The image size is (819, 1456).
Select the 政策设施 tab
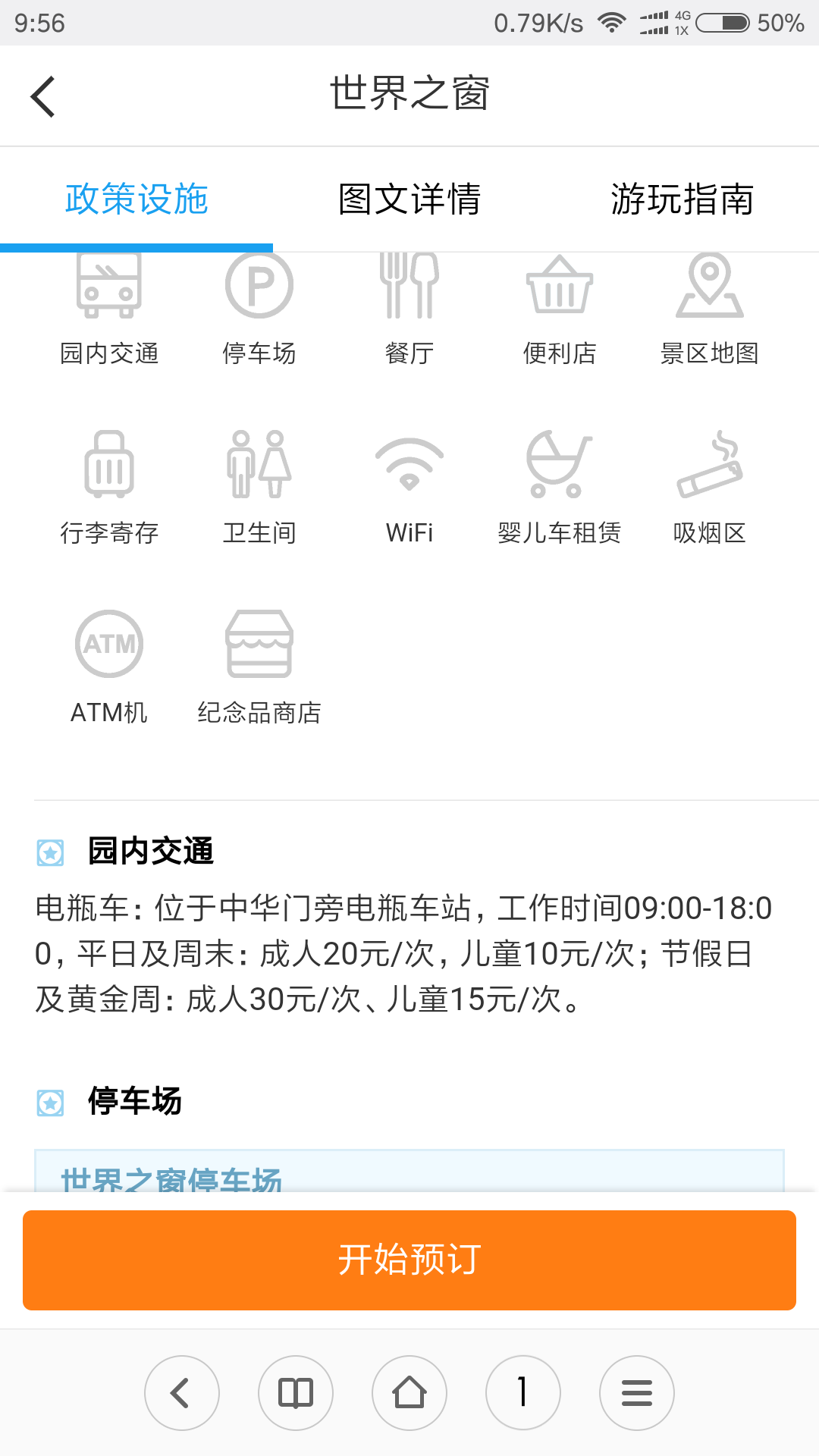pyautogui.click(x=136, y=199)
